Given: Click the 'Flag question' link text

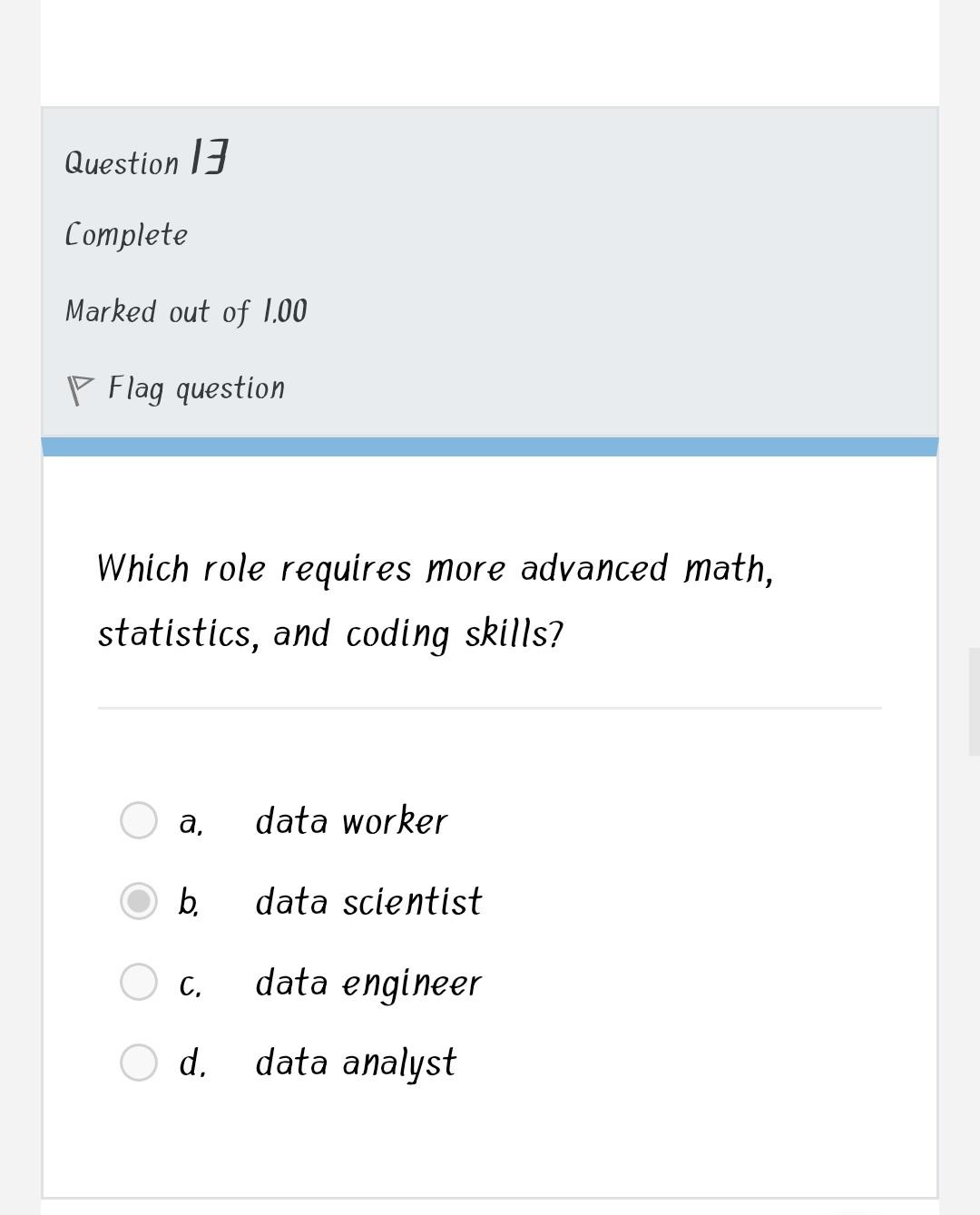Looking at the screenshot, I should click(x=196, y=387).
